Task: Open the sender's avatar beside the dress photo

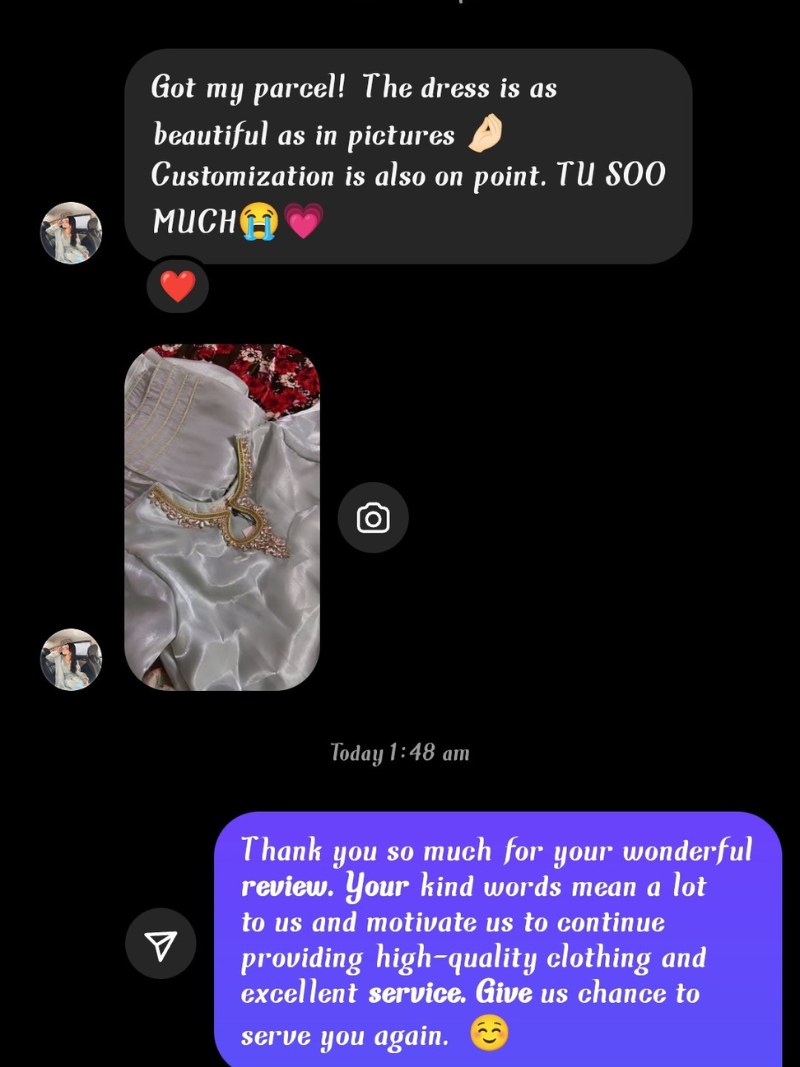Action: click(x=71, y=659)
